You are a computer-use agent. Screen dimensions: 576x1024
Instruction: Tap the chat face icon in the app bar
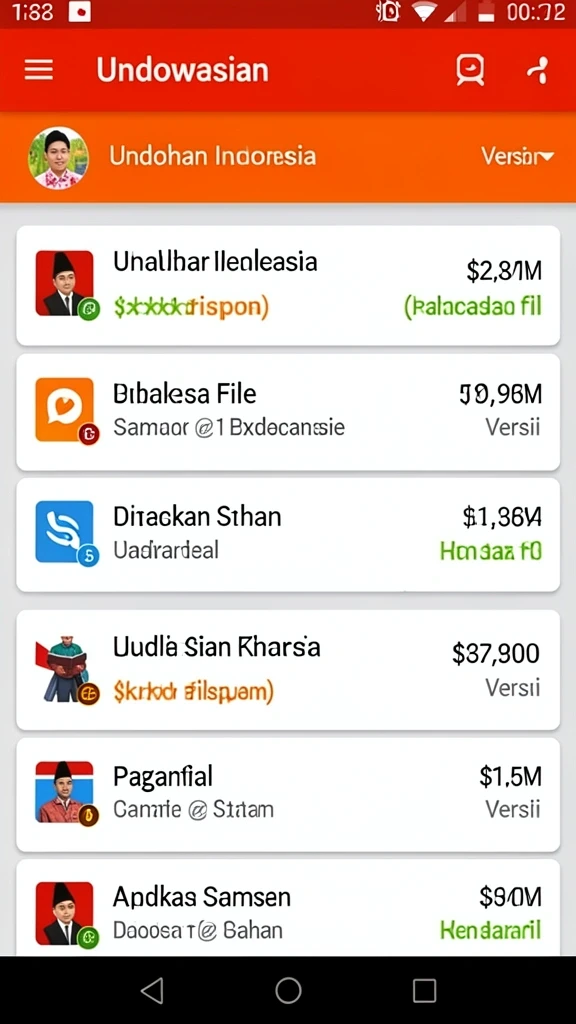click(470, 70)
